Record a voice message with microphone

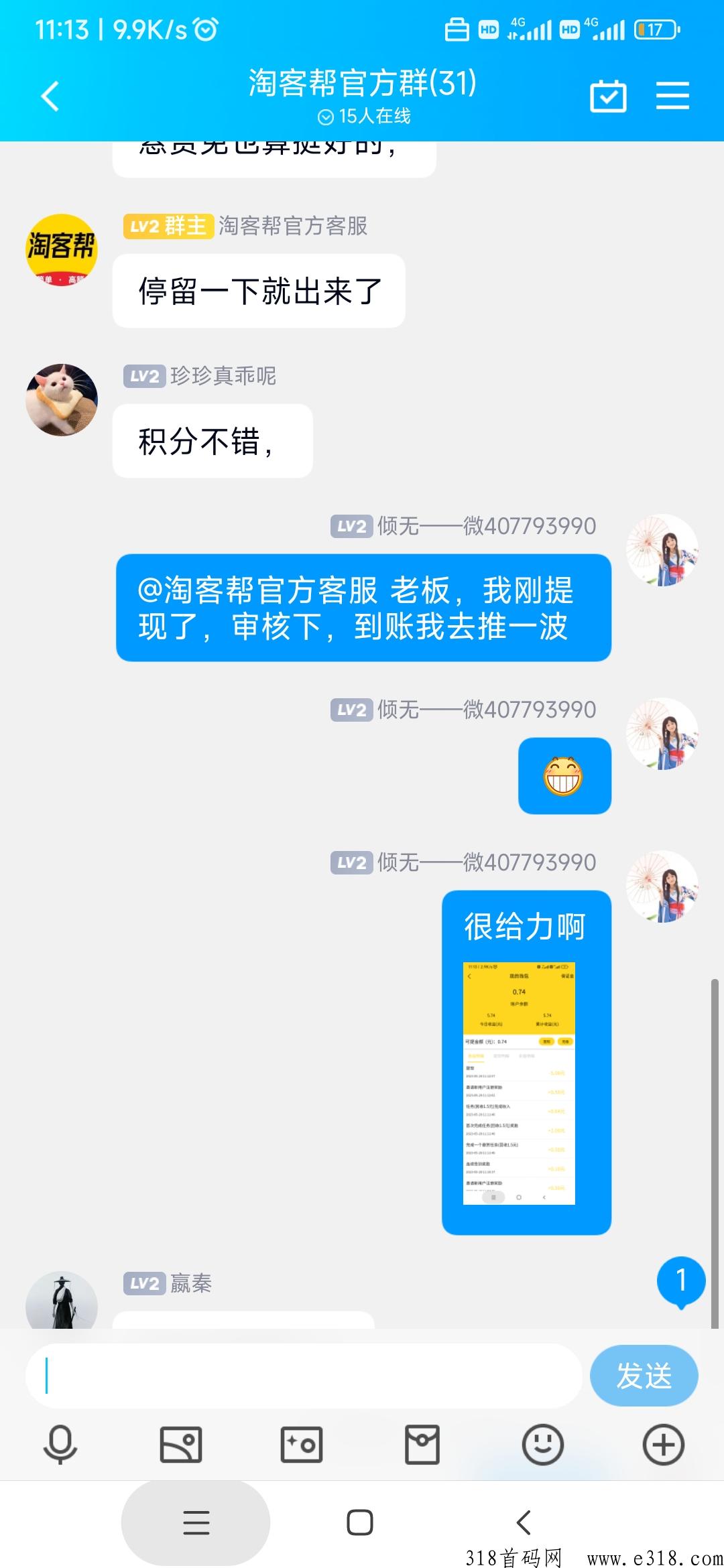point(60,1445)
